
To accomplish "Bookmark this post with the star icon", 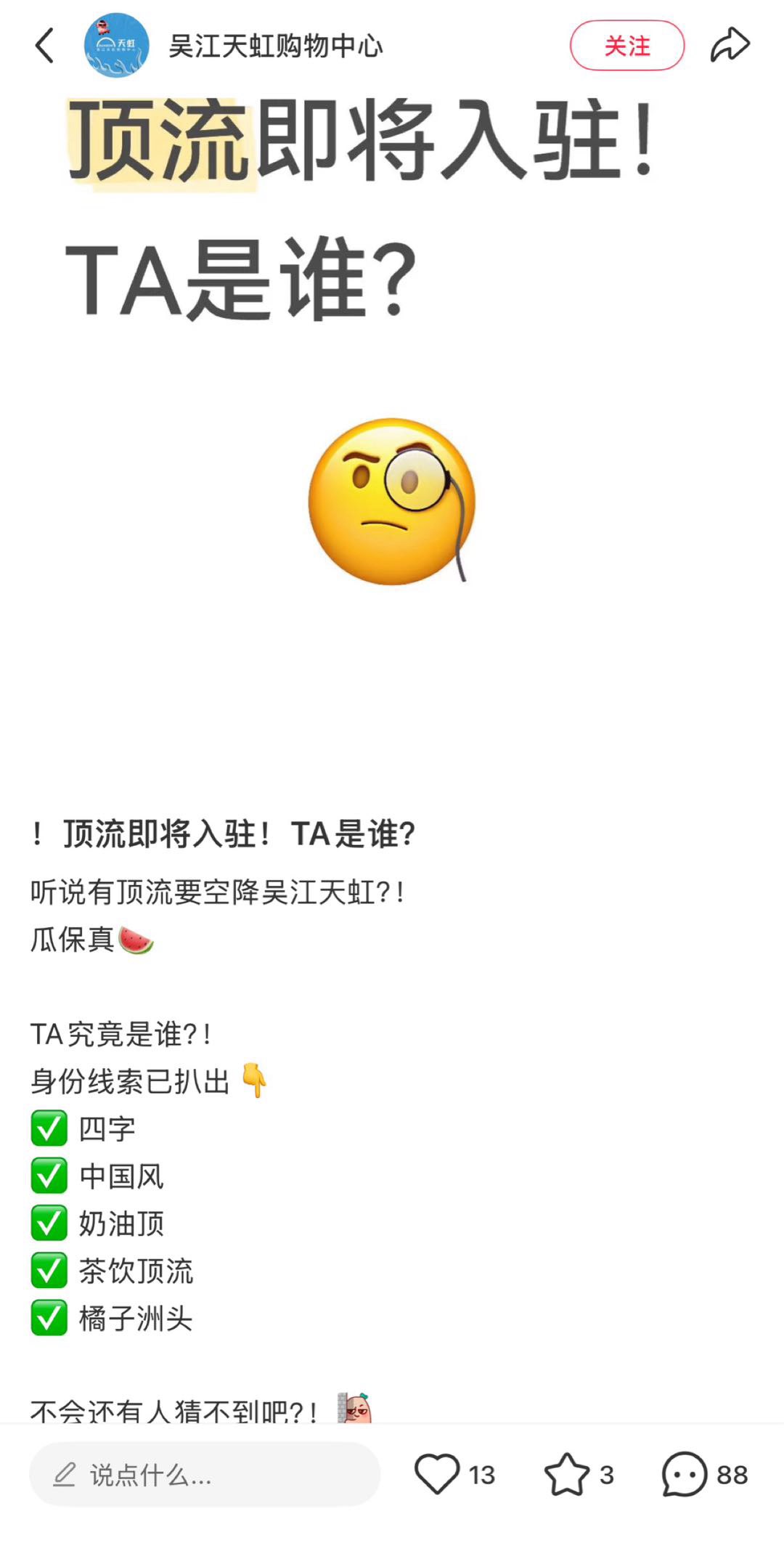I will point(567,1474).
